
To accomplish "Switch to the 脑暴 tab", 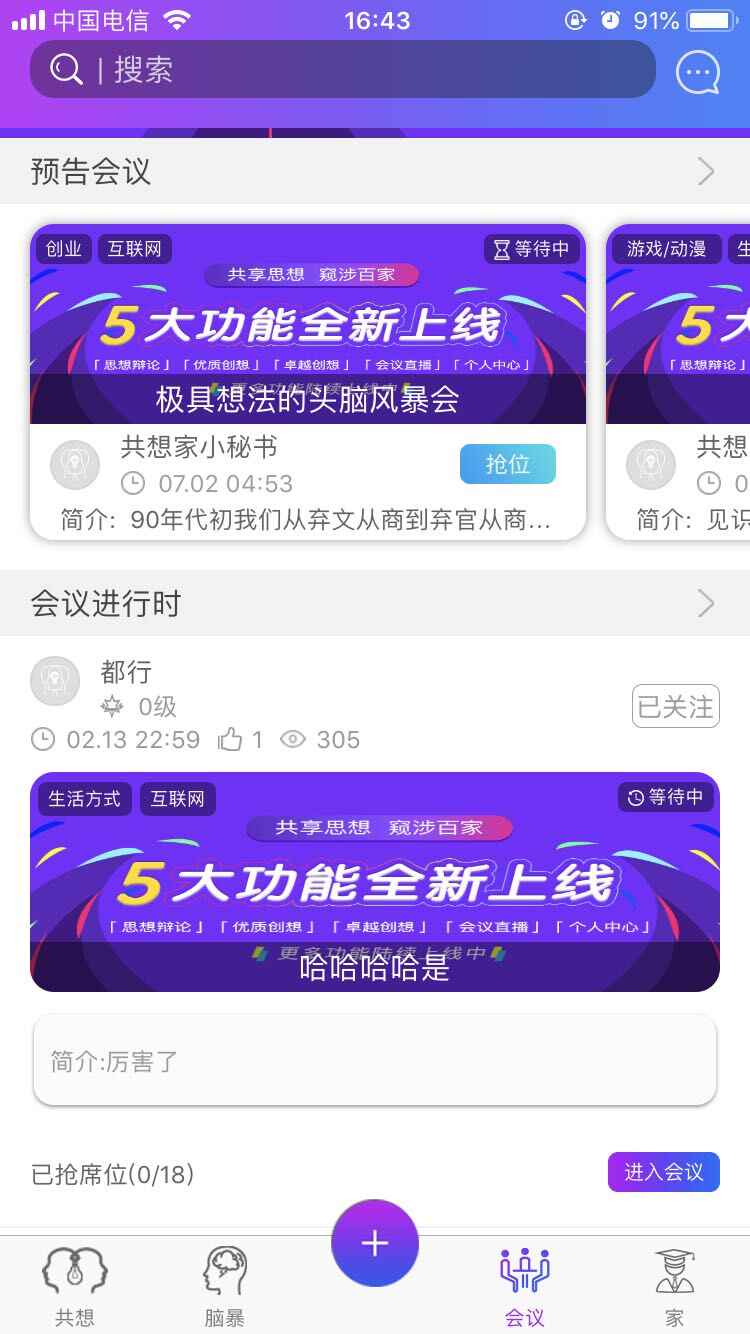I will (225, 1286).
